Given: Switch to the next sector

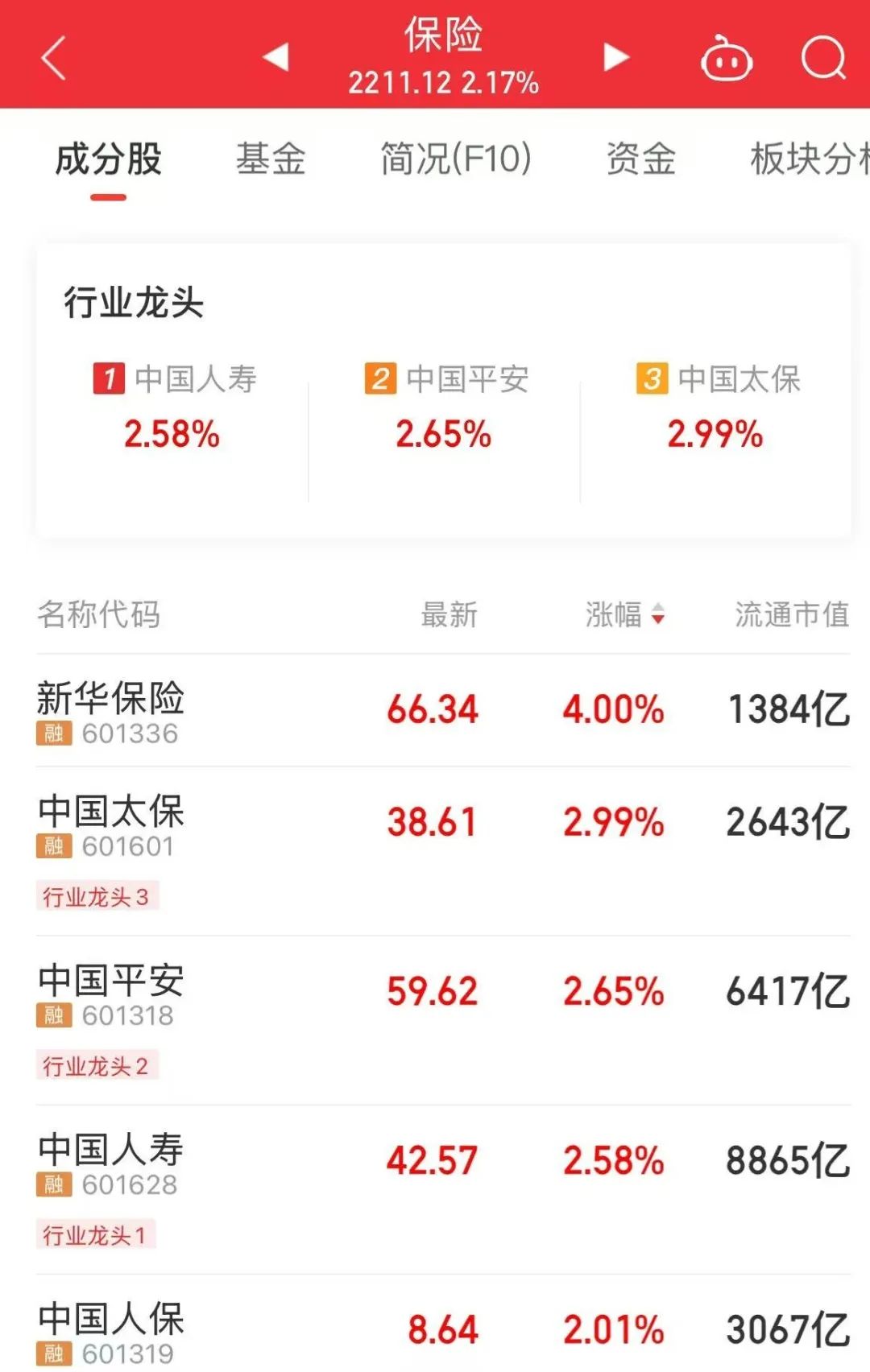Looking at the screenshot, I should pos(616,57).
